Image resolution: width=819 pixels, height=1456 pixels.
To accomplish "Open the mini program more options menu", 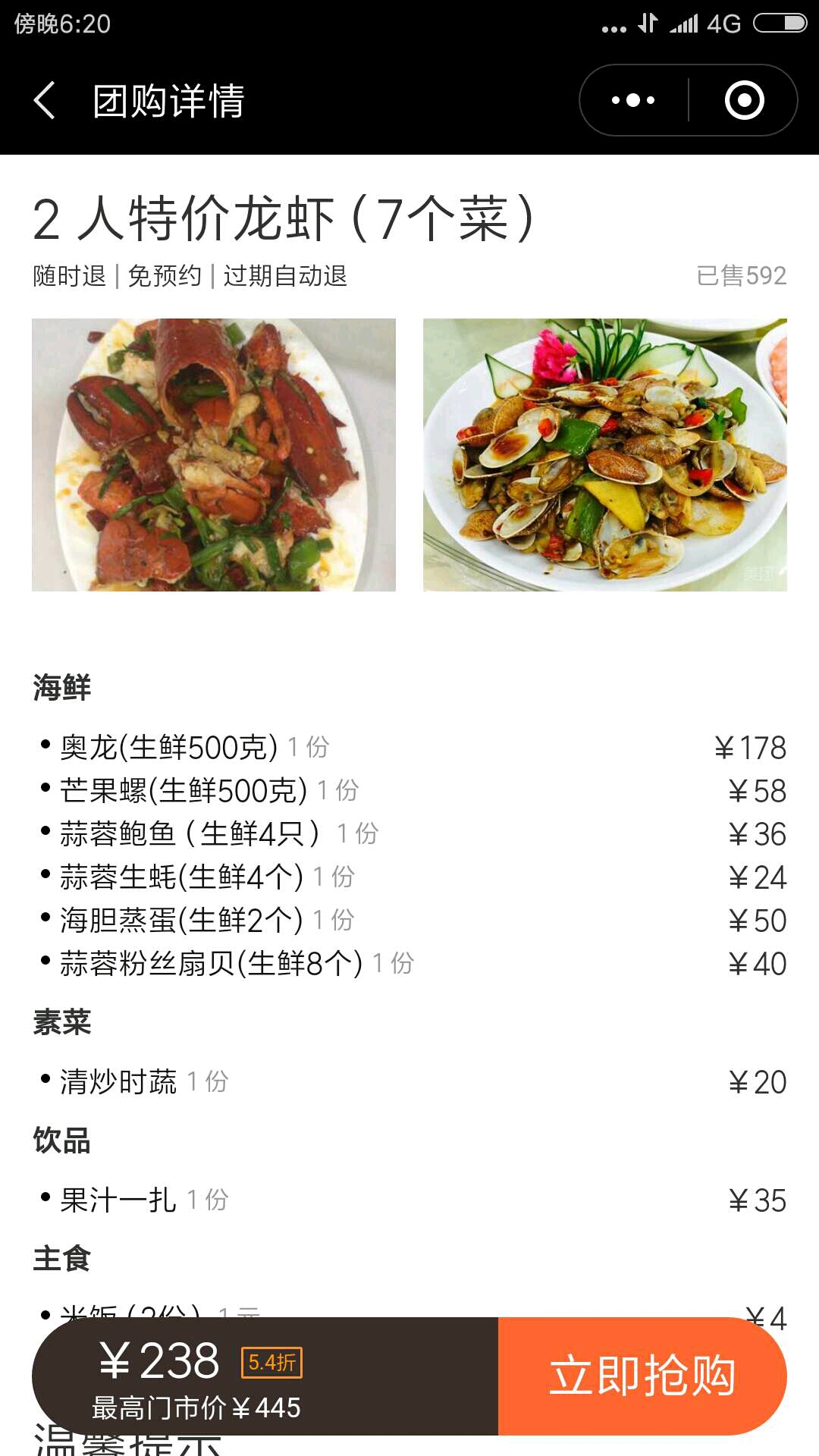I will point(633,100).
